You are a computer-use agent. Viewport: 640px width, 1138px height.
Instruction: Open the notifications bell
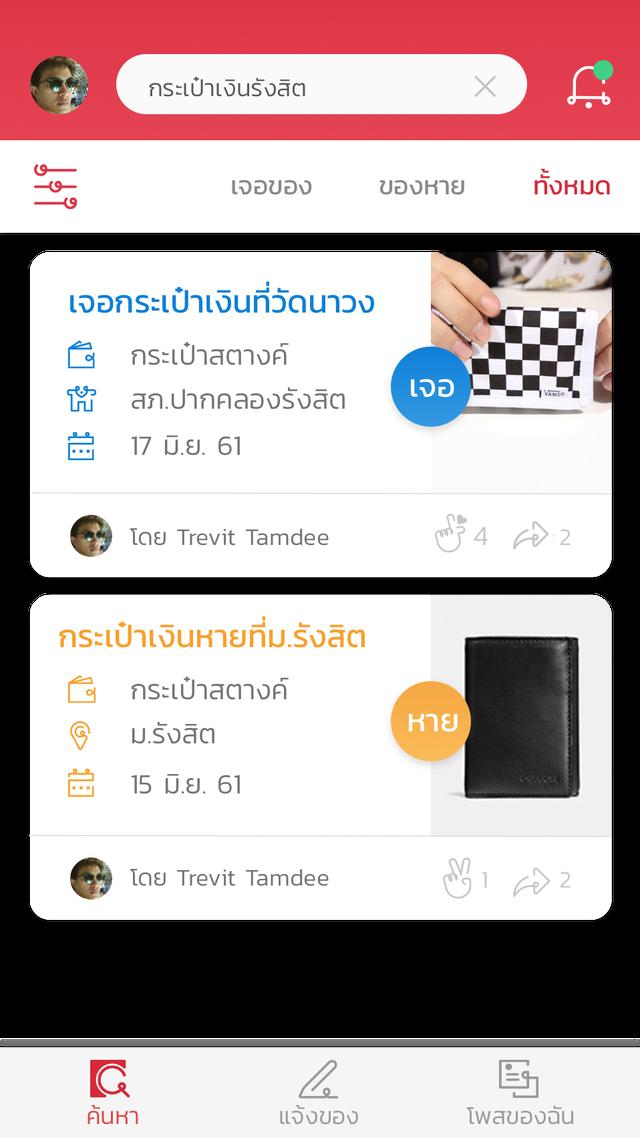click(589, 86)
